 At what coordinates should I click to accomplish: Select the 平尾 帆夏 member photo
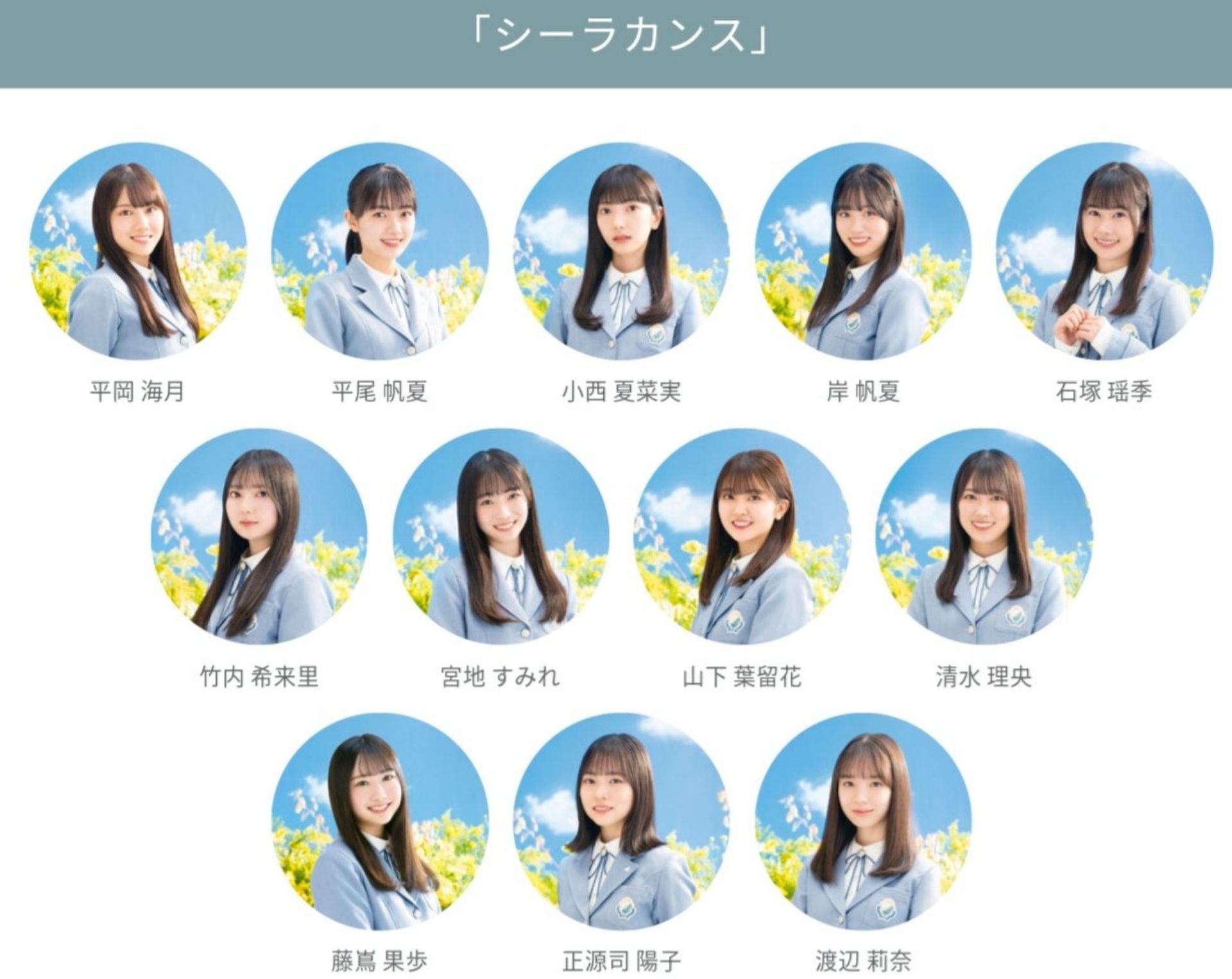click(380, 251)
